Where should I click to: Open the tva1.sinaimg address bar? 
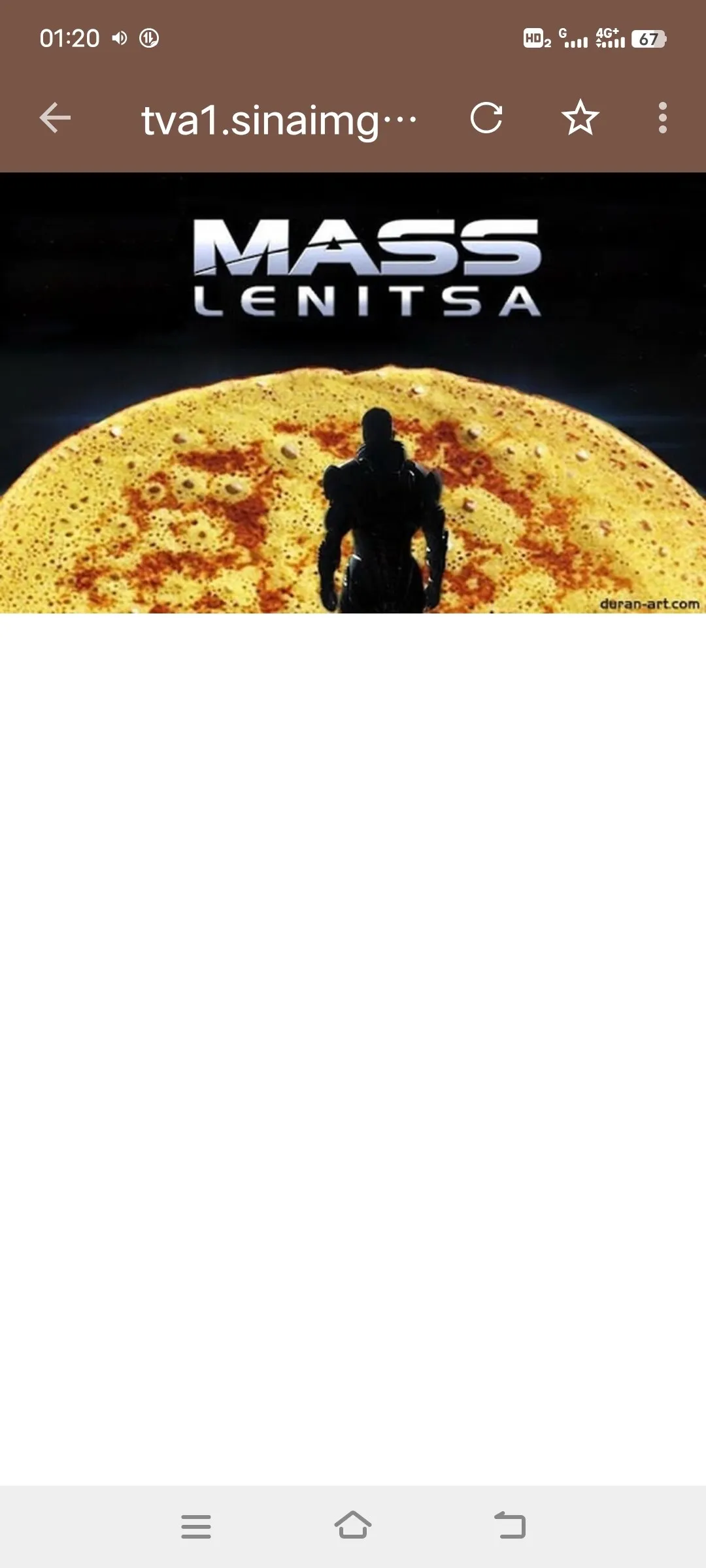point(279,120)
